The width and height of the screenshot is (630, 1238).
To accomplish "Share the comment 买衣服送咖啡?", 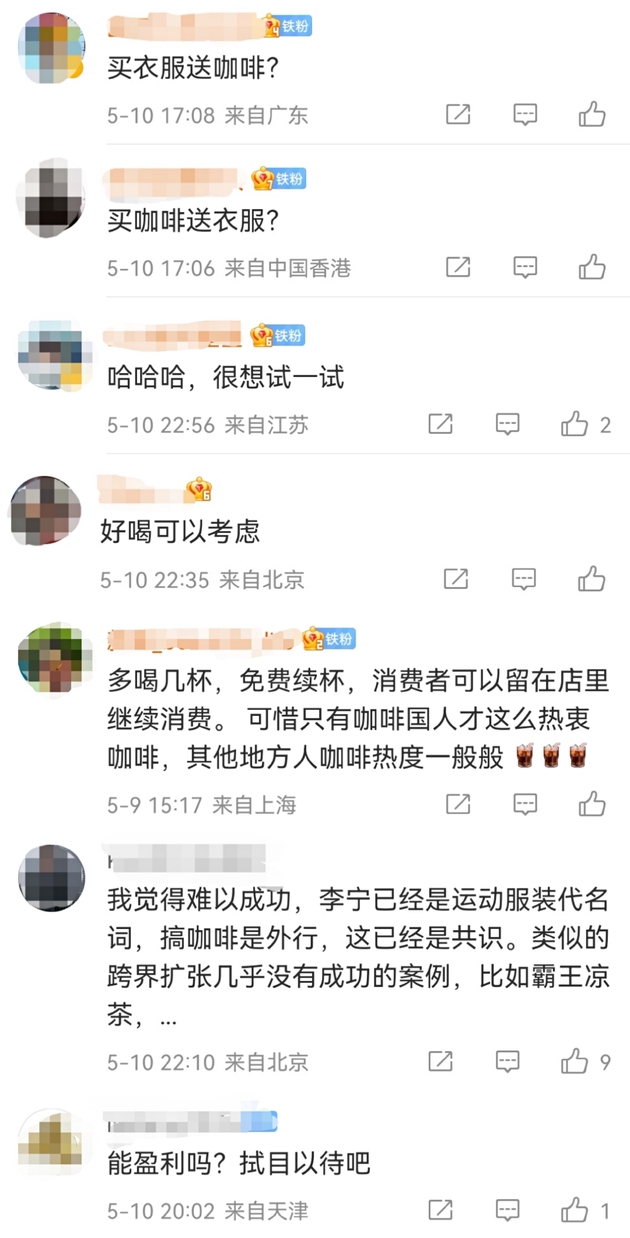I will (458, 114).
